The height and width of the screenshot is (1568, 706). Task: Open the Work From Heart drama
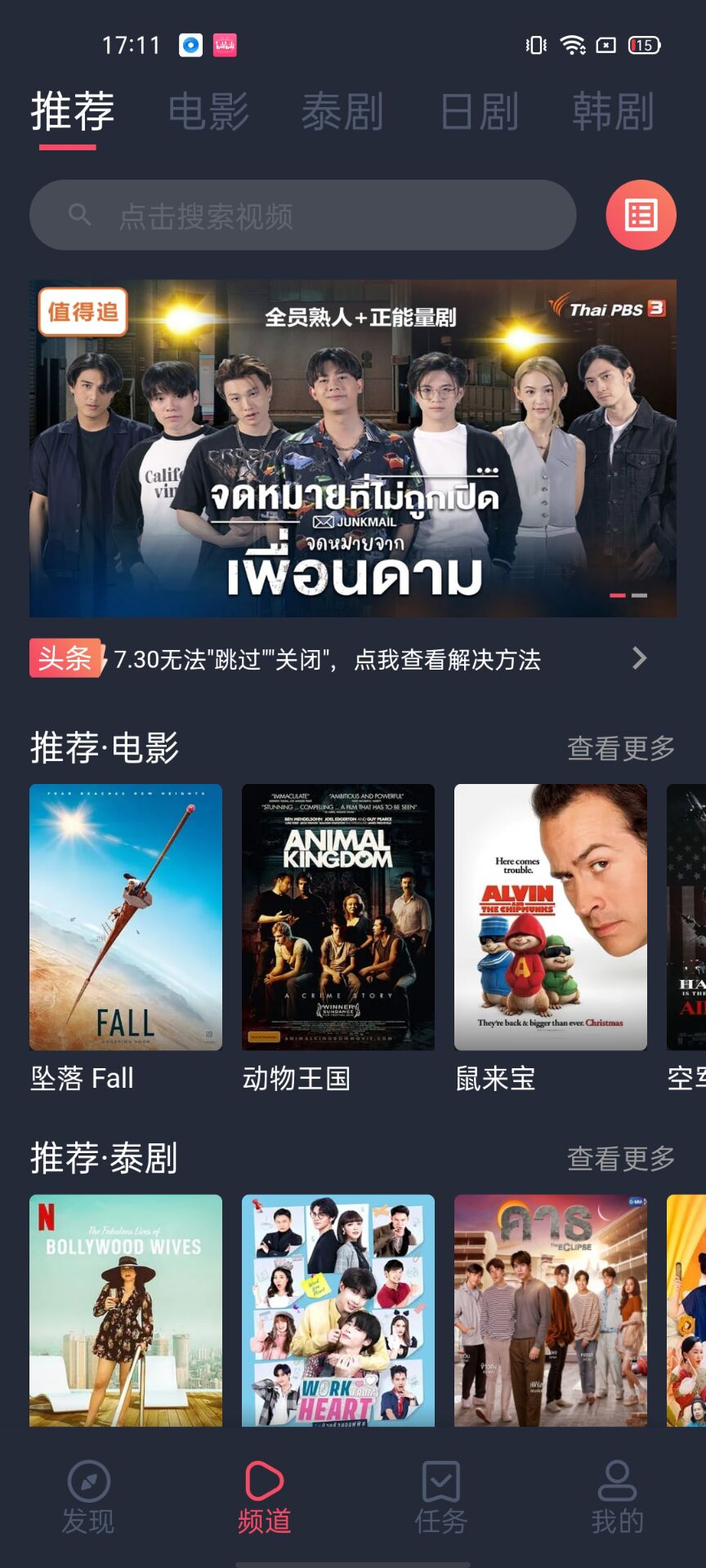pyautogui.click(x=338, y=1310)
